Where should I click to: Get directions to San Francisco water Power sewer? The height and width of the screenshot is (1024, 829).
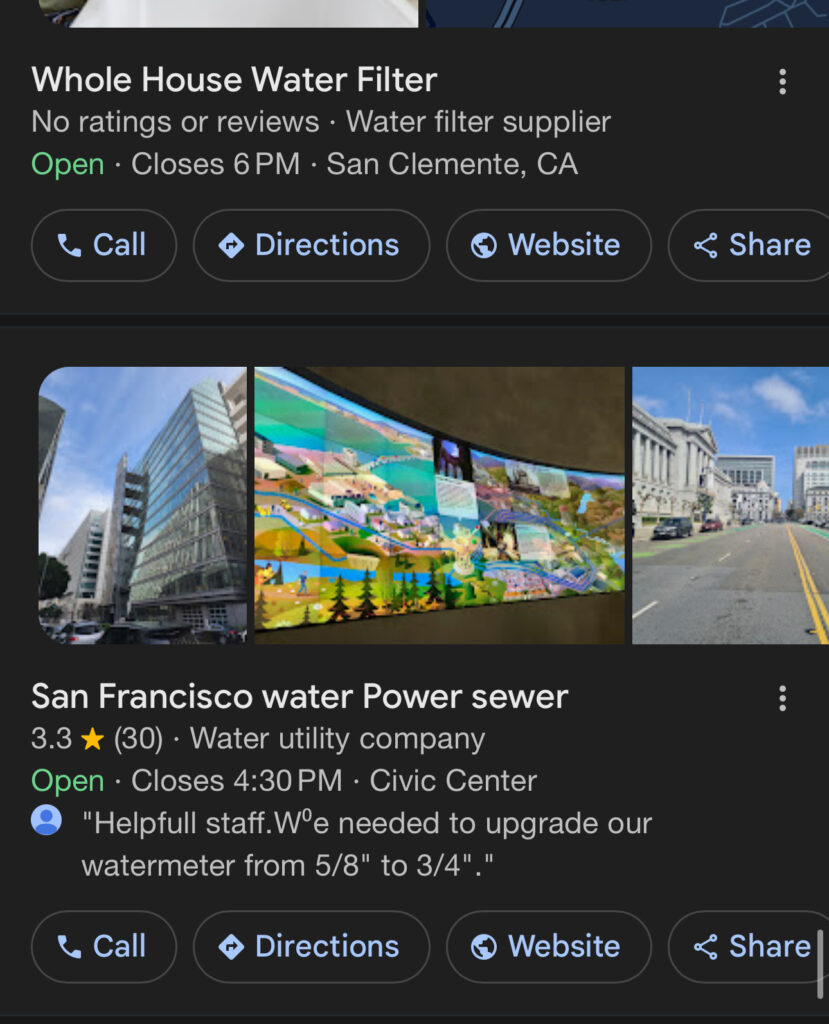point(311,946)
